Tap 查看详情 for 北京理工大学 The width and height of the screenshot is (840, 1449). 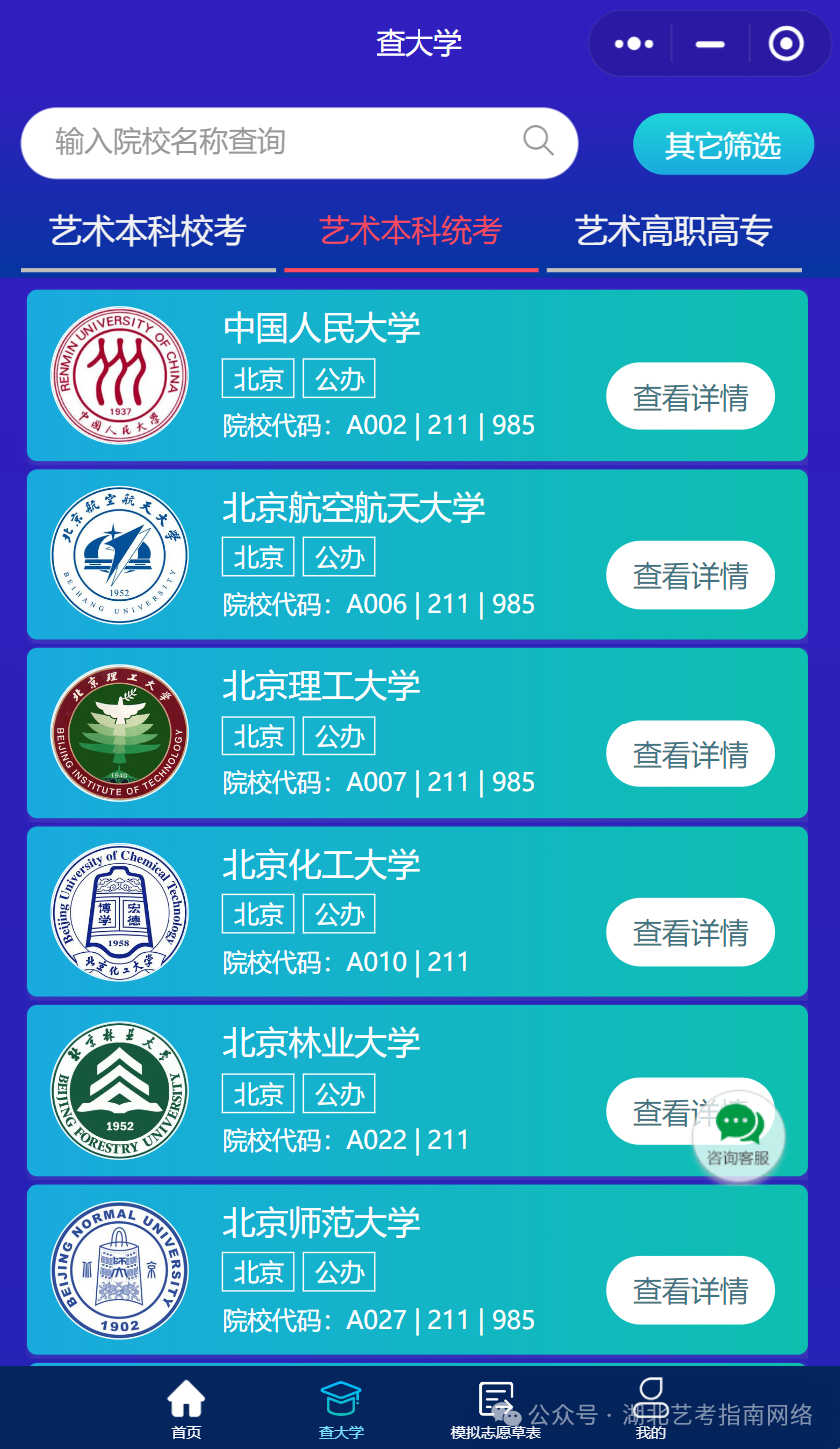point(690,753)
